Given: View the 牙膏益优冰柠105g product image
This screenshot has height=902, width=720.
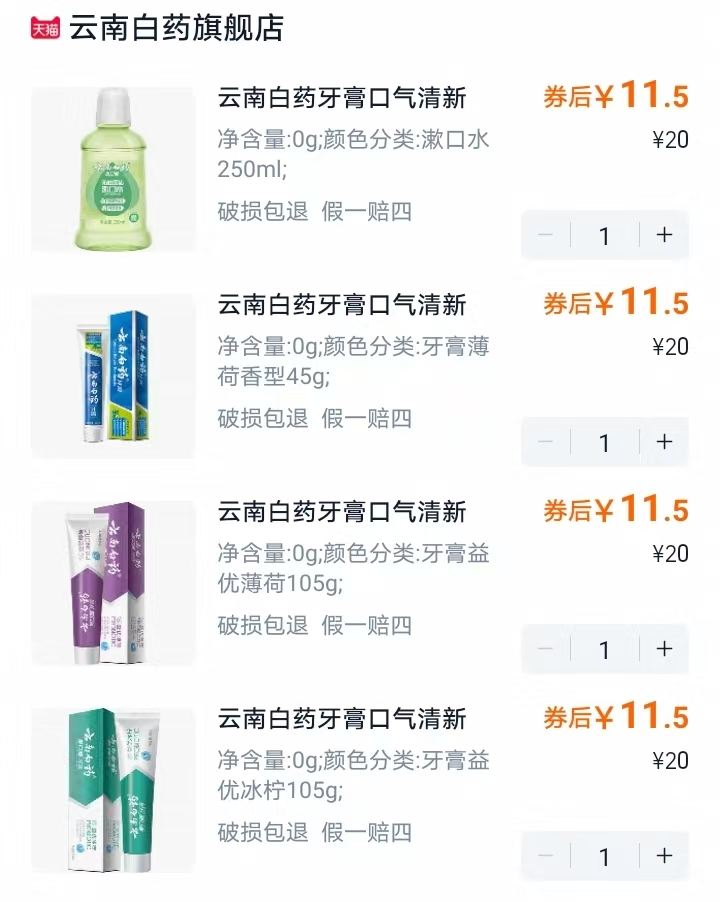Looking at the screenshot, I should (x=113, y=791).
